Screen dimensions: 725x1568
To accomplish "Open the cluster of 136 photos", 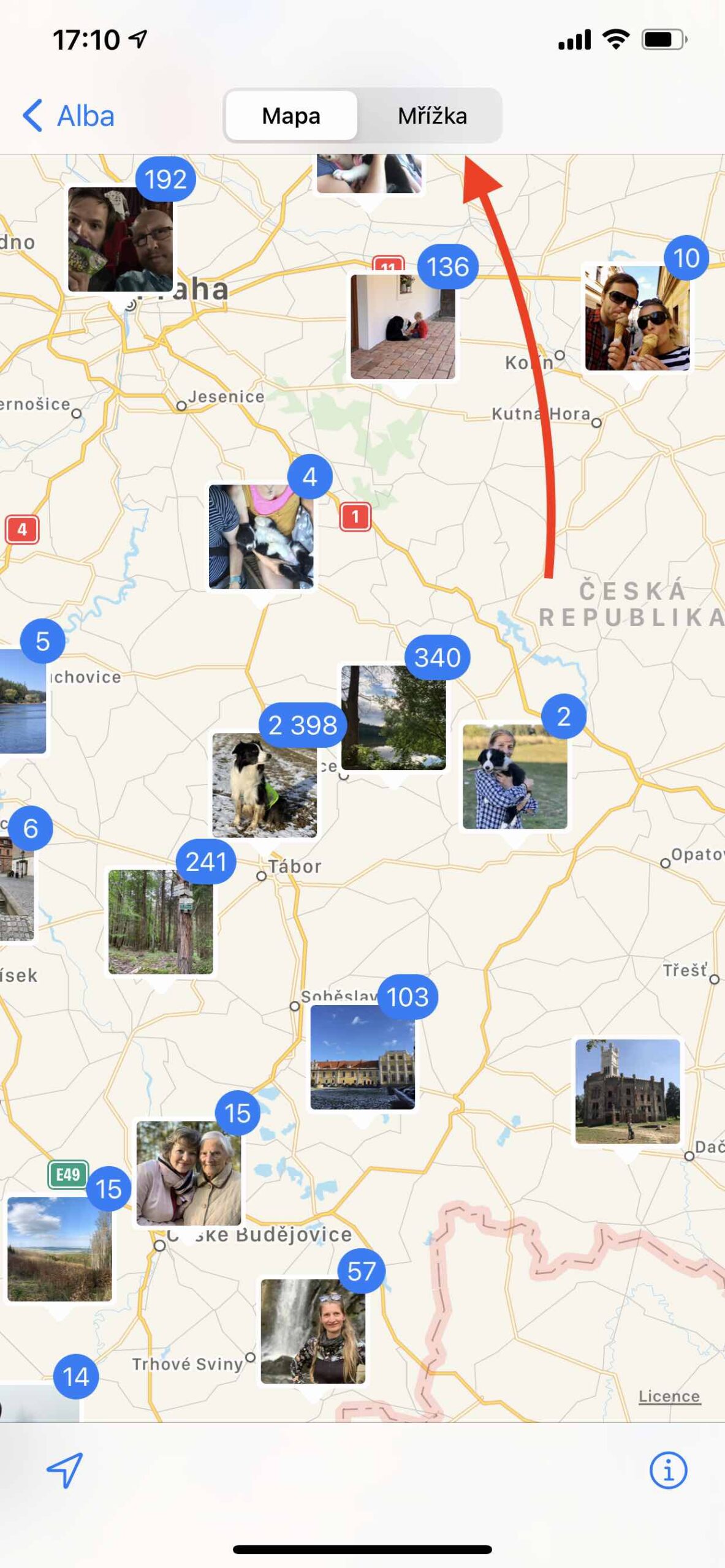I will [403, 326].
